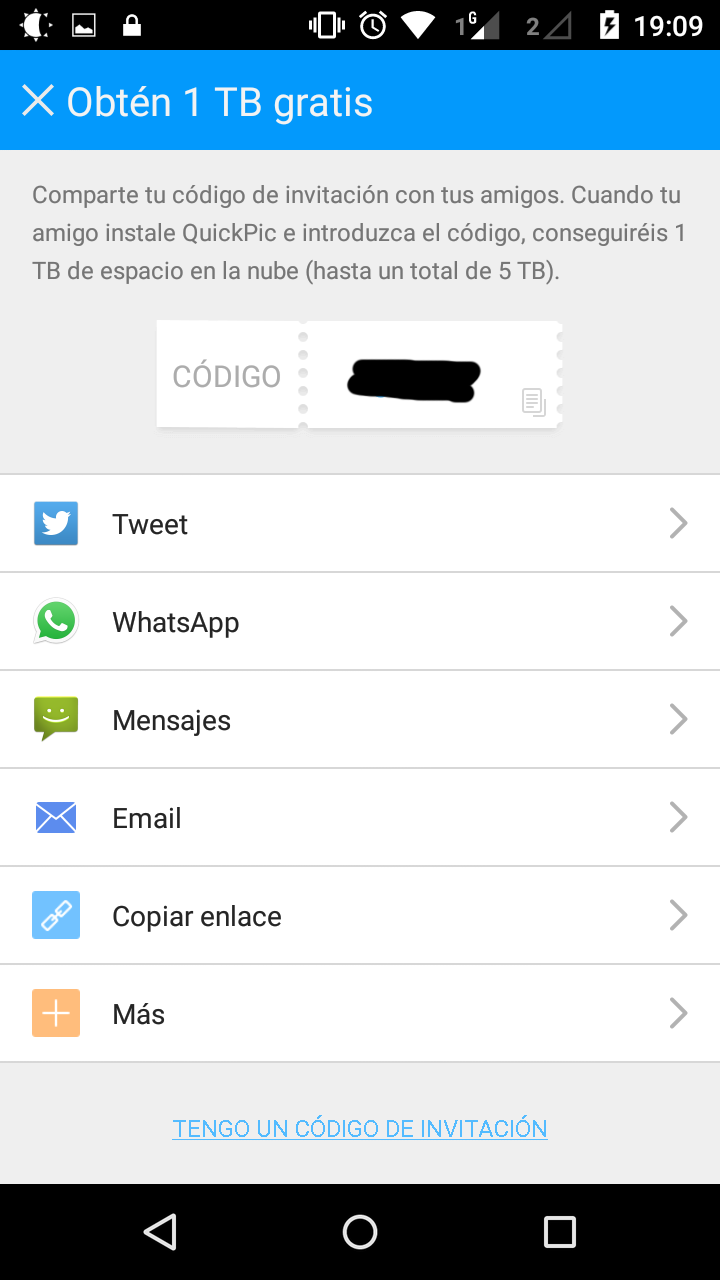The image size is (720, 1280).
Task: Go to the home screen
Action: click(x=360, y=1232)
